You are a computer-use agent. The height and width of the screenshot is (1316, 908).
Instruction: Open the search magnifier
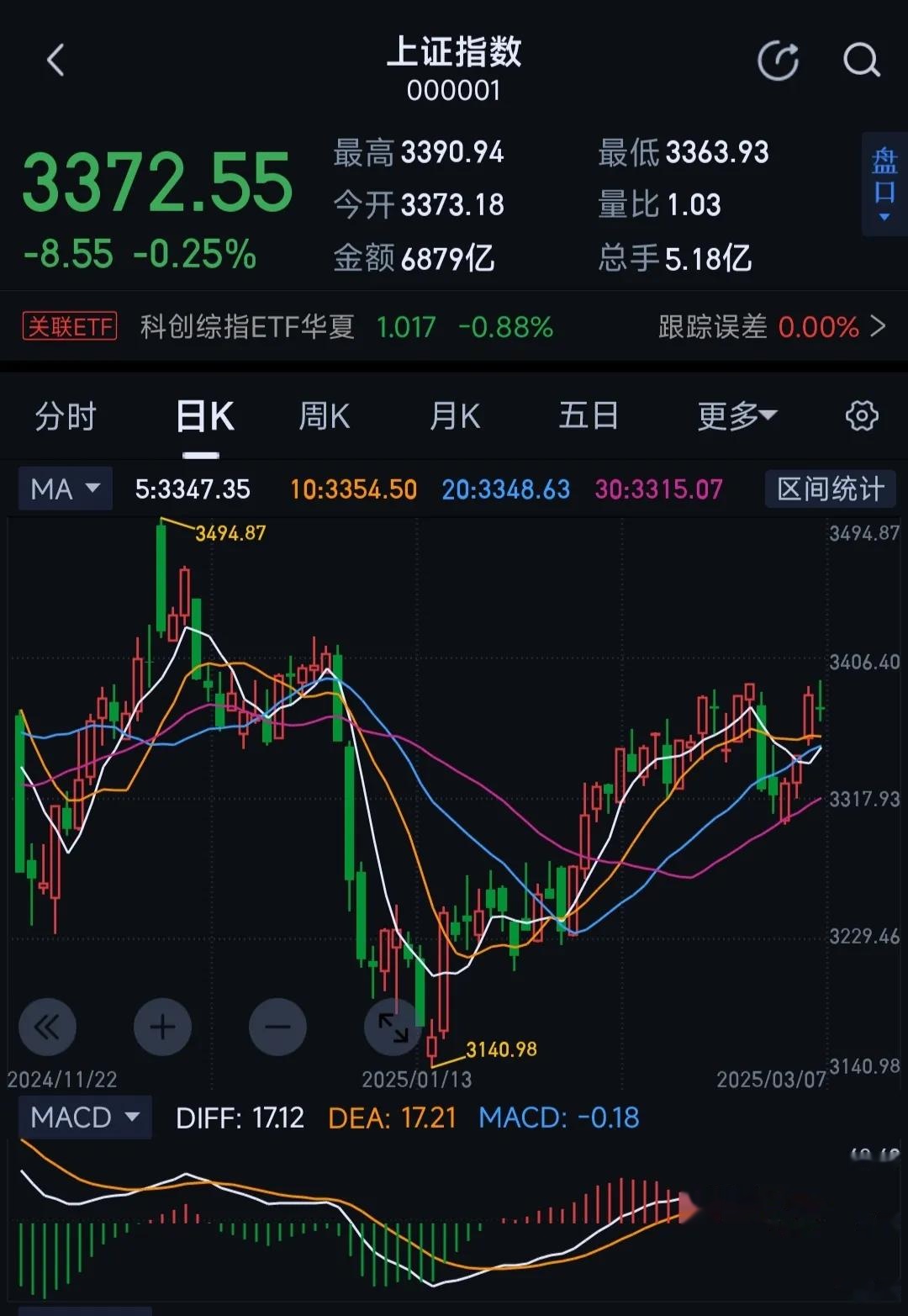coord(860,61)
